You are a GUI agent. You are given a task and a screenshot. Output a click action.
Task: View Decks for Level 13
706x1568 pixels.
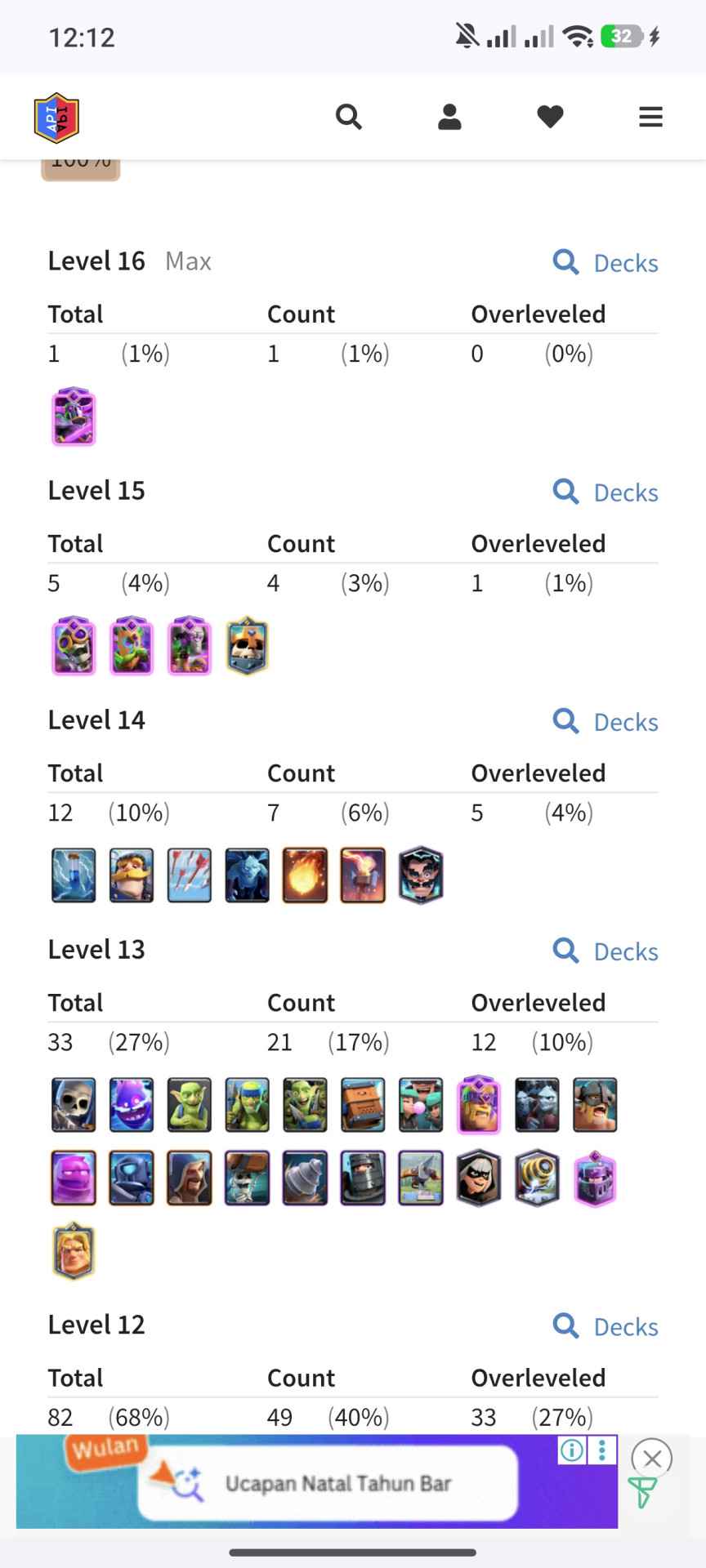tap(606, 951)
